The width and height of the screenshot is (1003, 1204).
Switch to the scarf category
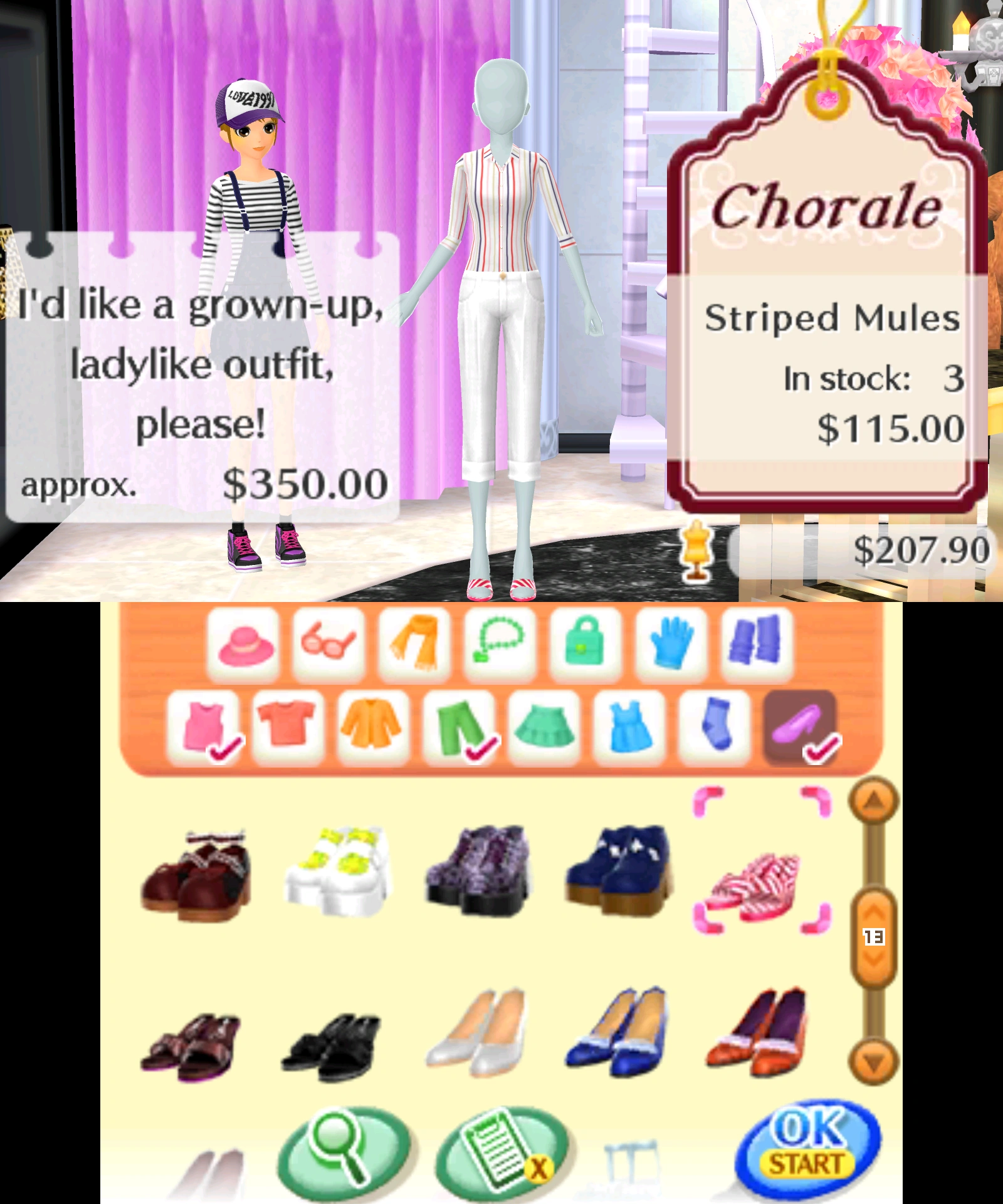pyautogui.click(x=414, y=643)
